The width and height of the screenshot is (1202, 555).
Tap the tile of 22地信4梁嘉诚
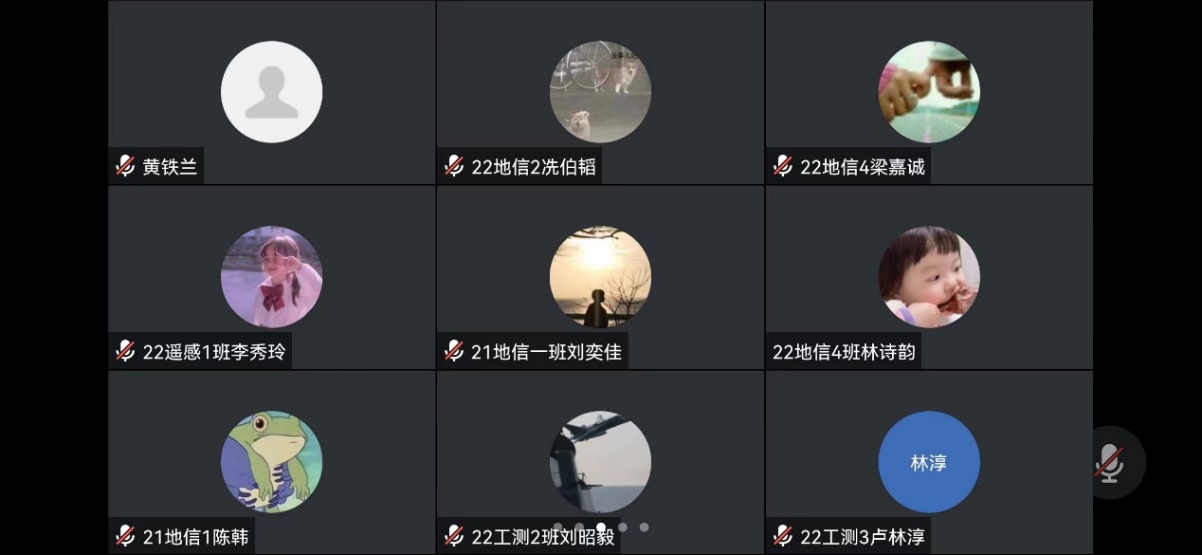[x=929, y=92]
